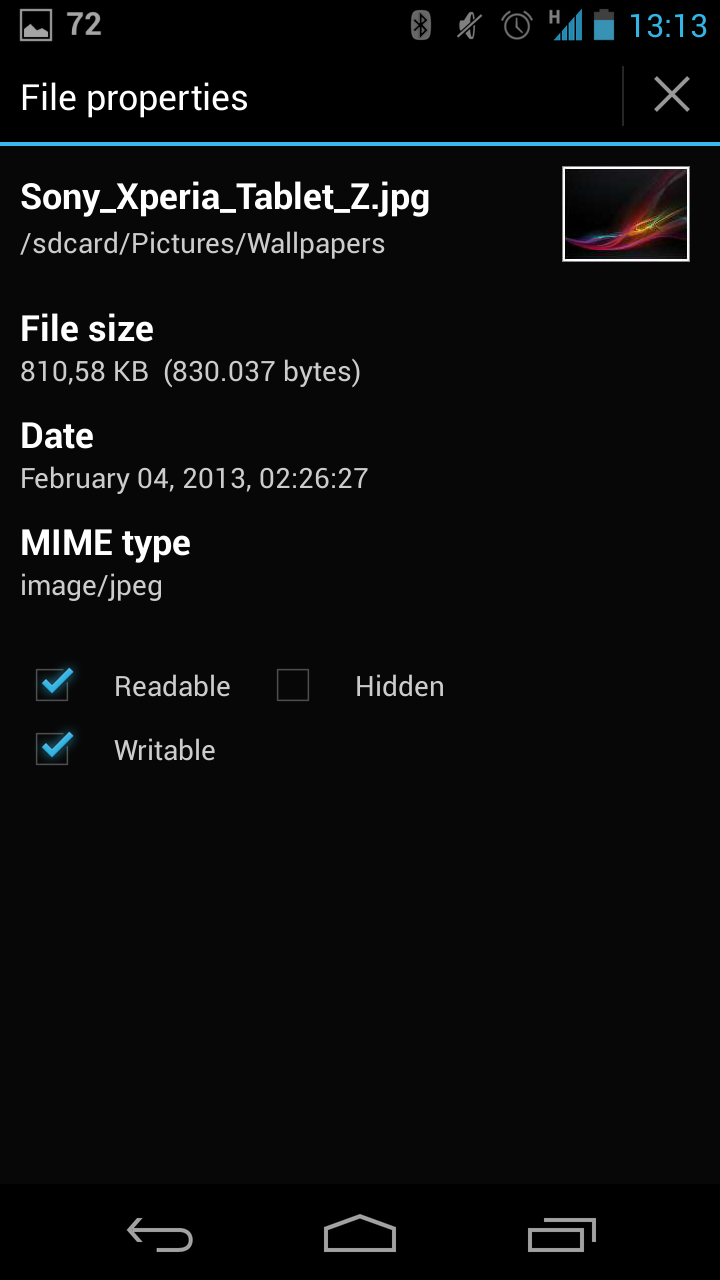720x1280 pixels.
Task: Tap the image/jpeg MIME type text
Action: click(x=91, y=585)
